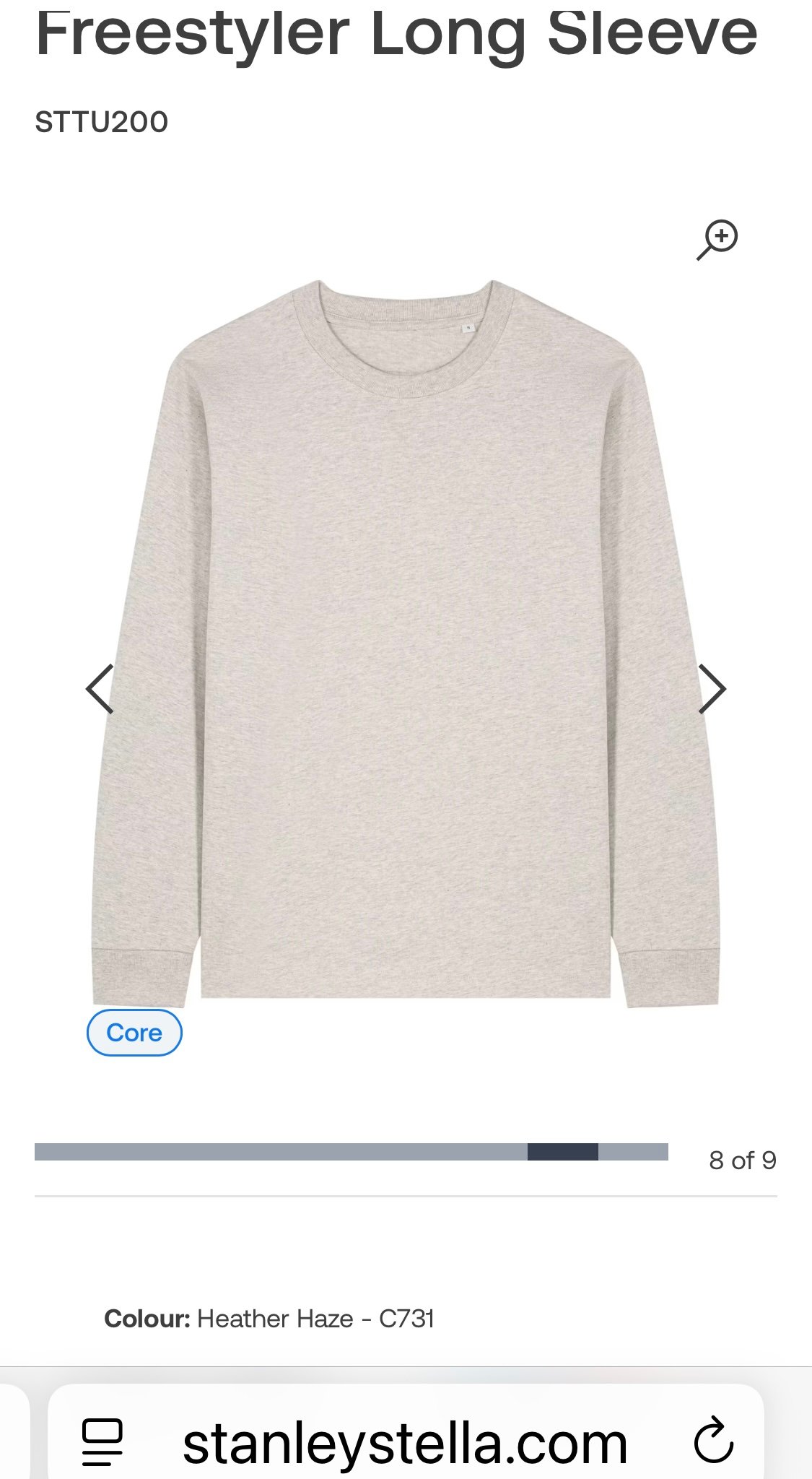Open the Freestyler long sleeve image
Image resolution: width=812 pixels, height=1479 pixels.
tap(406, 643)
